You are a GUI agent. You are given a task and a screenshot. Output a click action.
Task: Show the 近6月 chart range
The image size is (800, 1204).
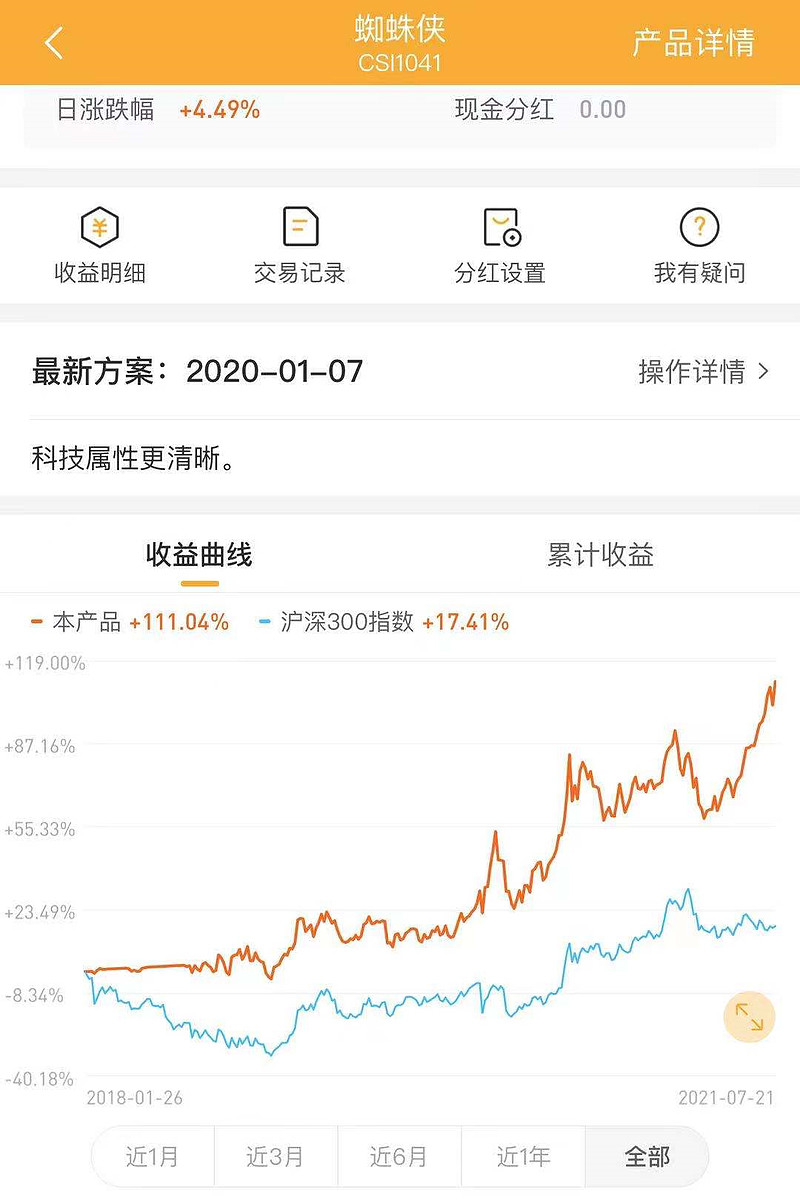399,1157
